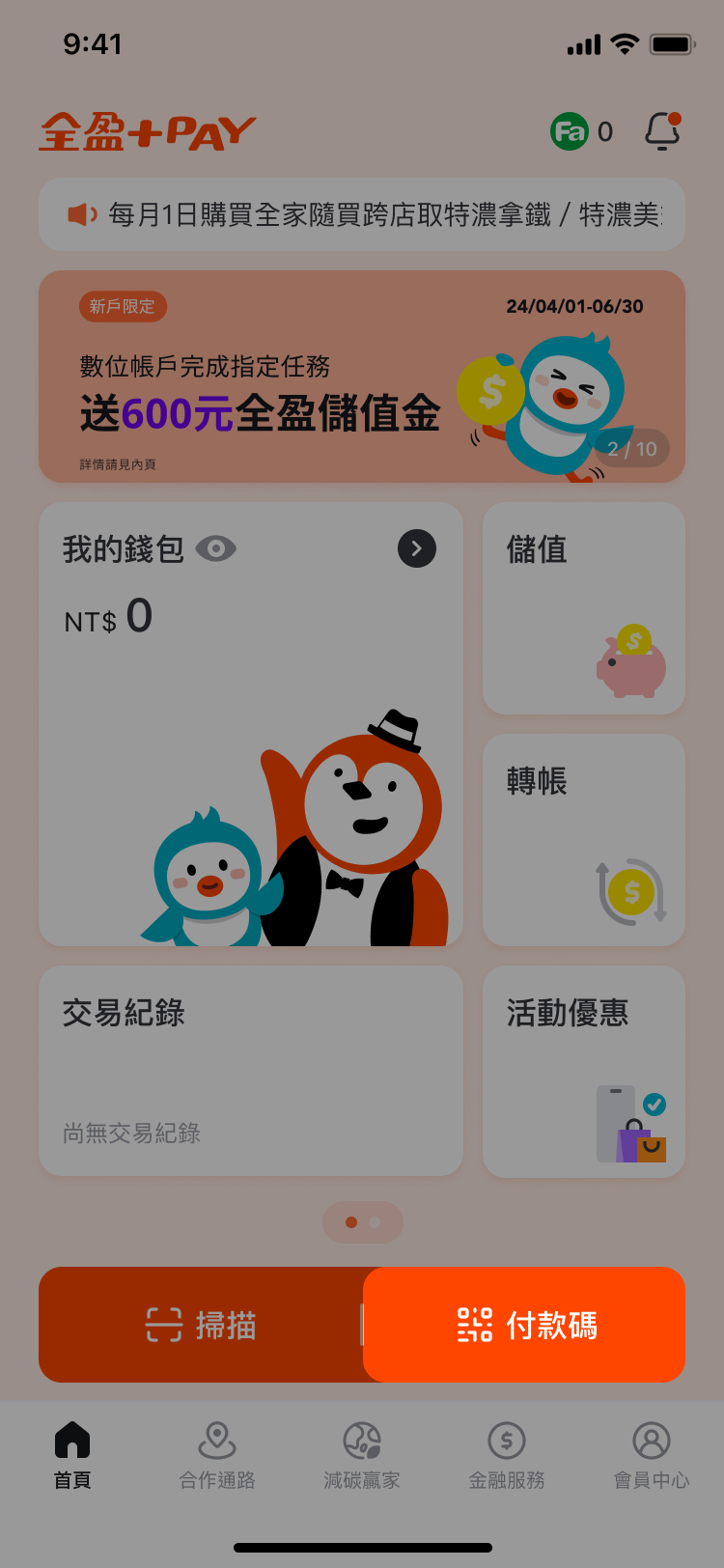Open the 儲值 top-up card
Viewport: 724px width, 1568px height.
click(x=584, y=608)
